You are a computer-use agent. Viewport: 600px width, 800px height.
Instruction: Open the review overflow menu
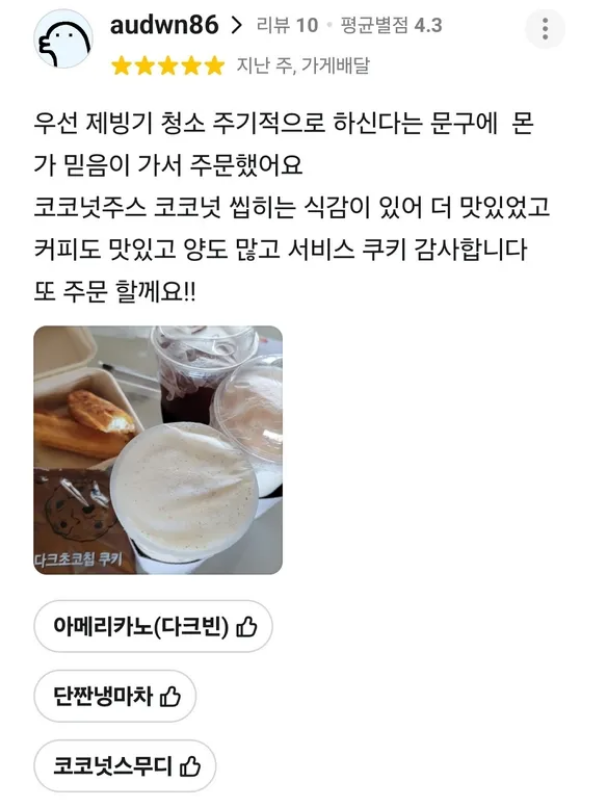[545, 29]
